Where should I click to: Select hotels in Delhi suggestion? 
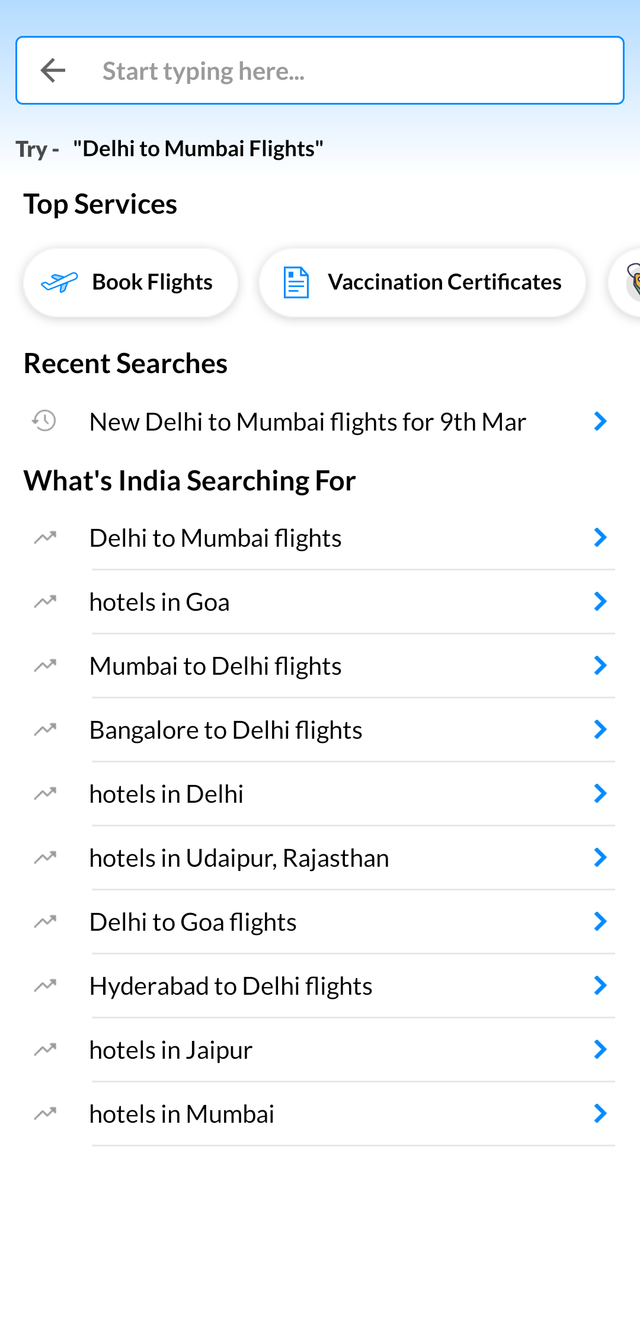tap(167, 794)
